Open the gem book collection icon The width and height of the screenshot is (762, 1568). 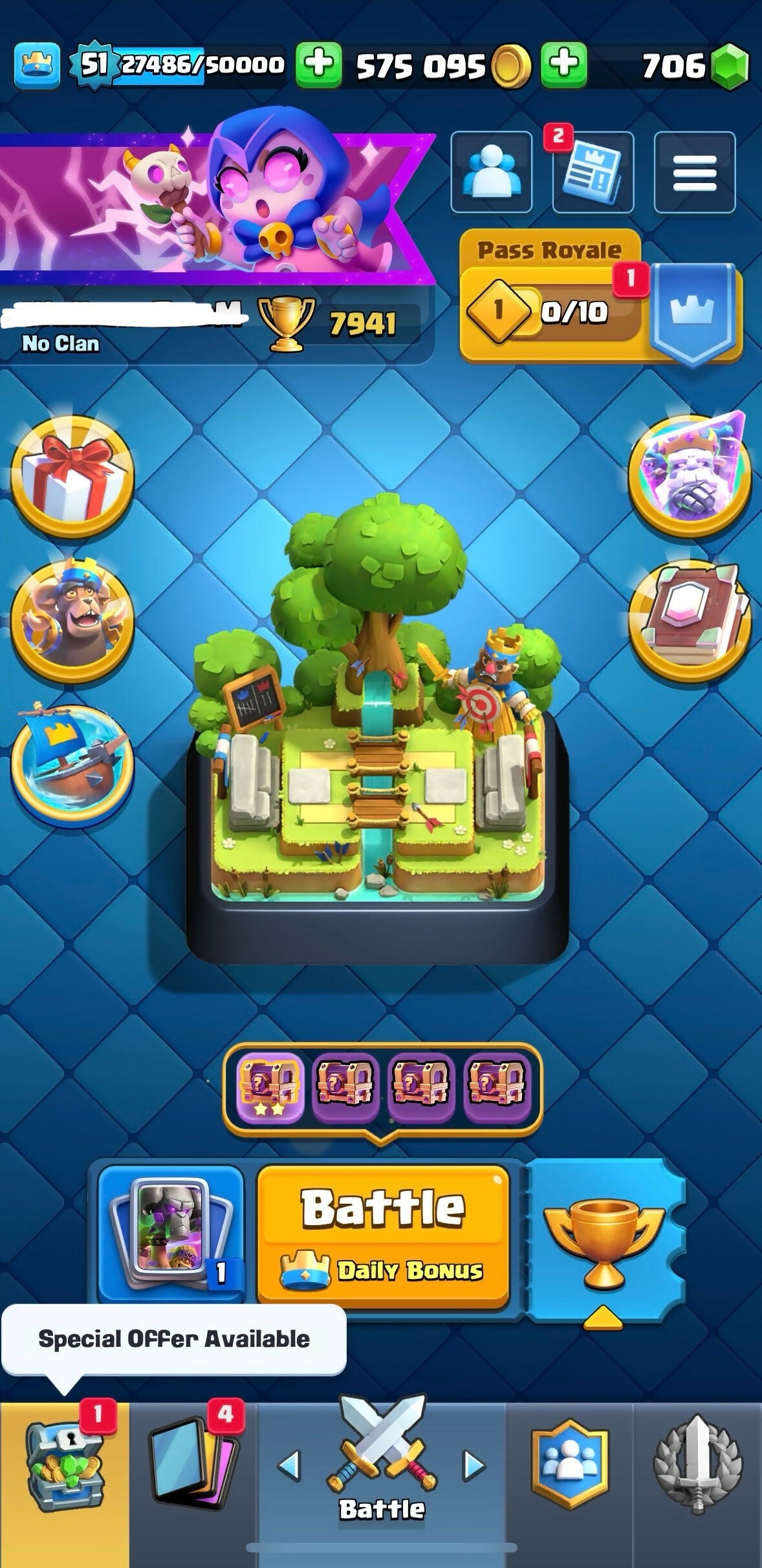690,621
